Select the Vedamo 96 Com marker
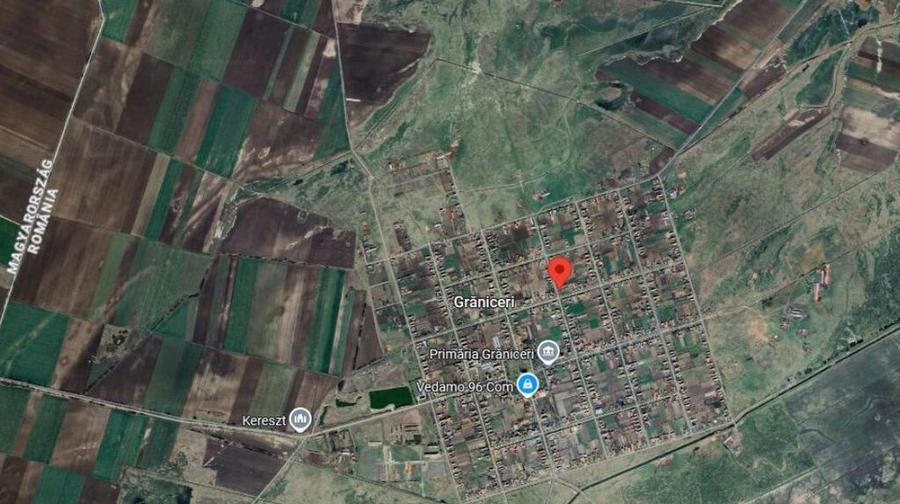 [x=528, y=384]
